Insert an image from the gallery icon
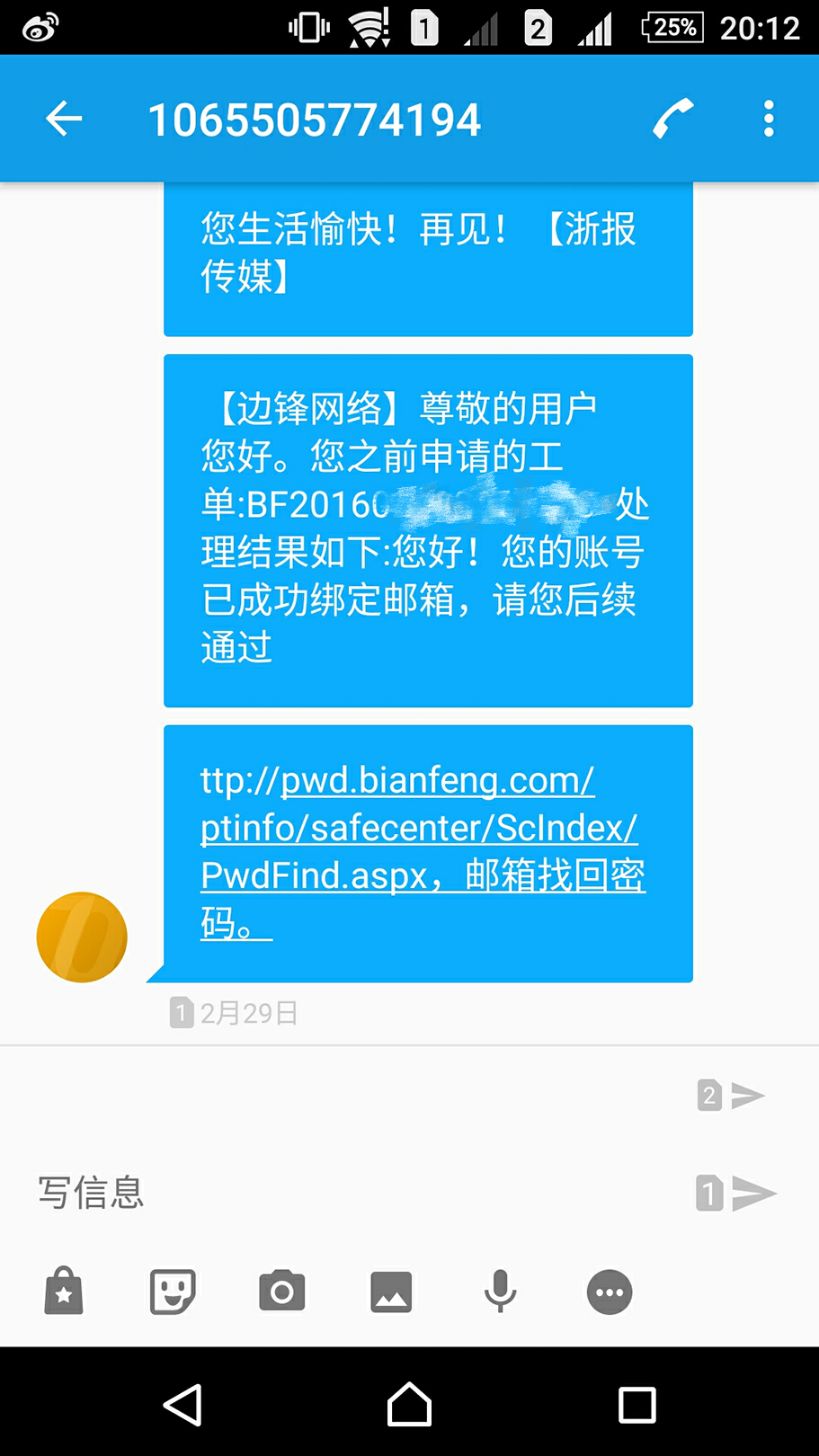819x1456 pixels. click(391, 1292)
